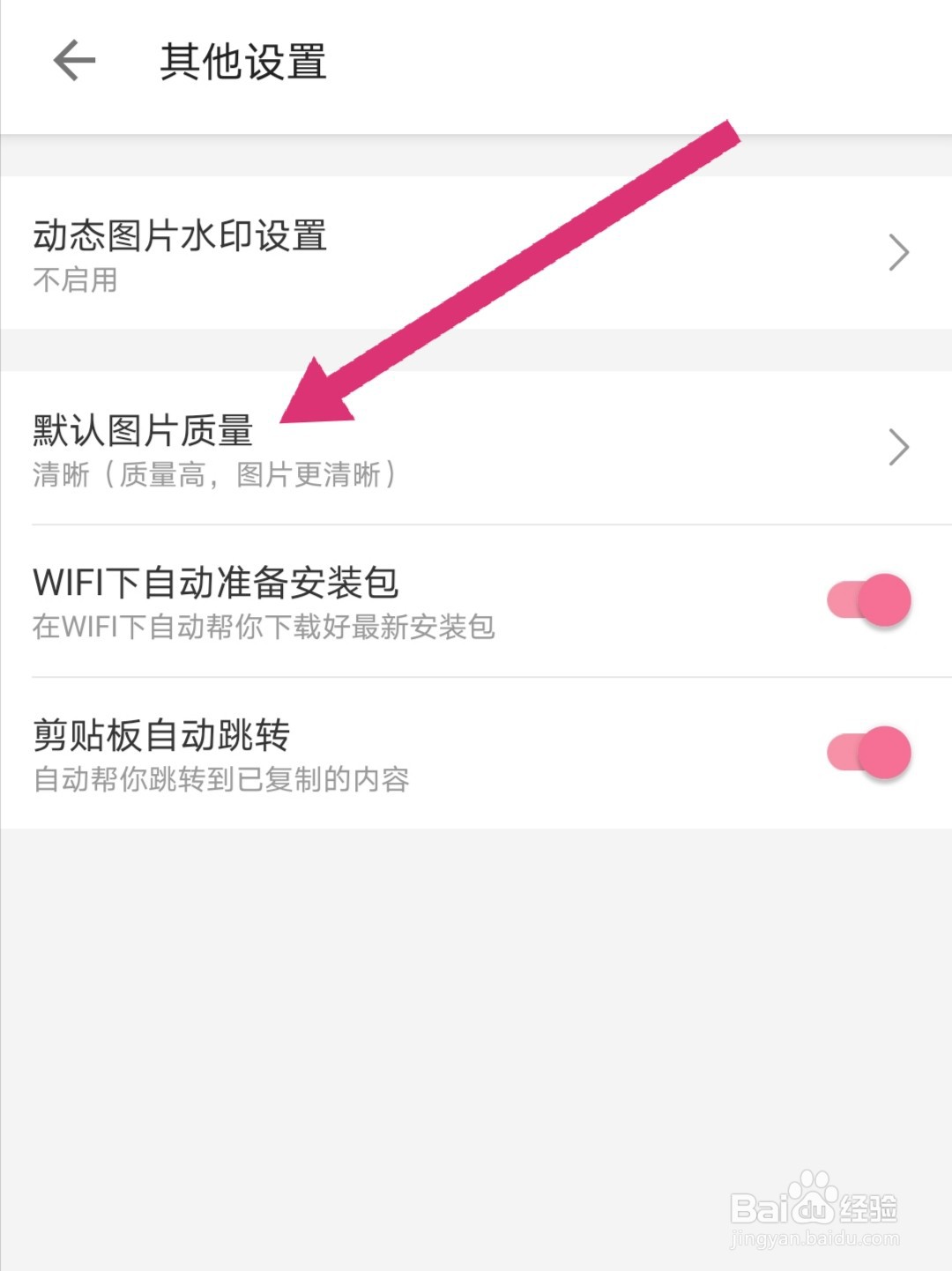
Task: Expand the watermark settings row
Action: pos(476,252)
